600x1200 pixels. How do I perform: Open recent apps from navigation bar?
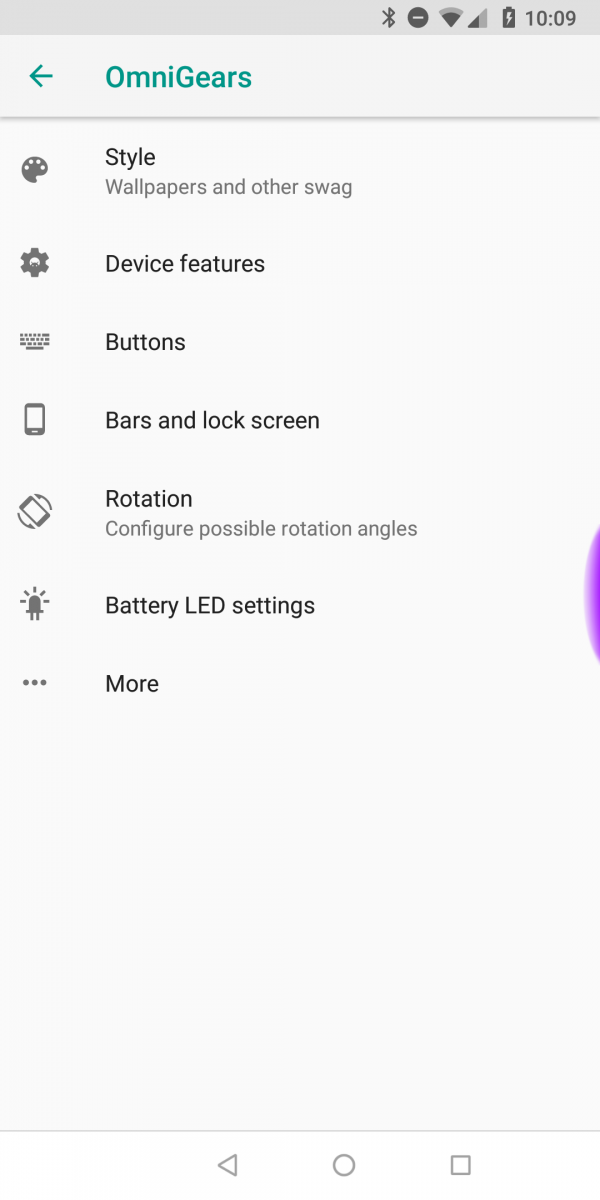click(460, 1165)
